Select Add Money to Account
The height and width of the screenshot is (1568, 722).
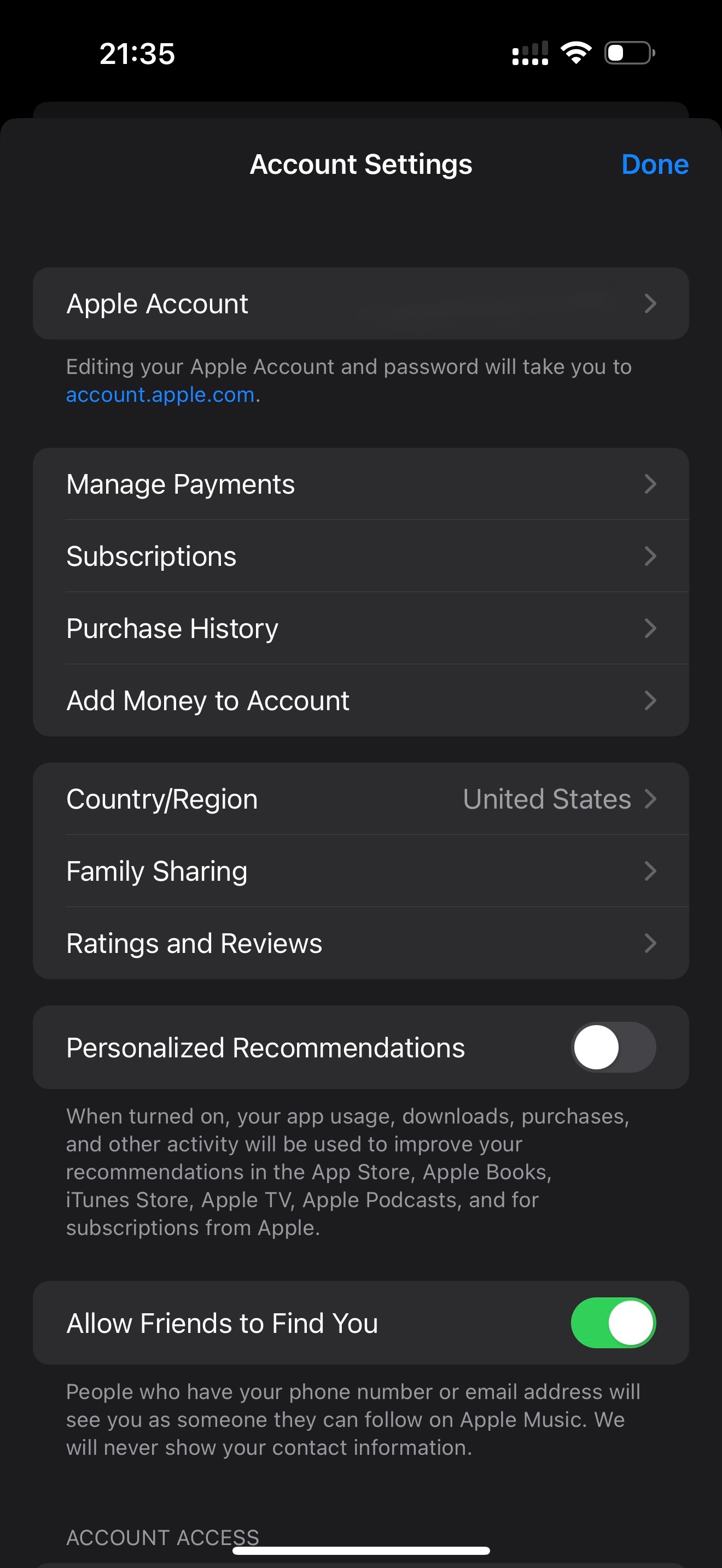361,700
